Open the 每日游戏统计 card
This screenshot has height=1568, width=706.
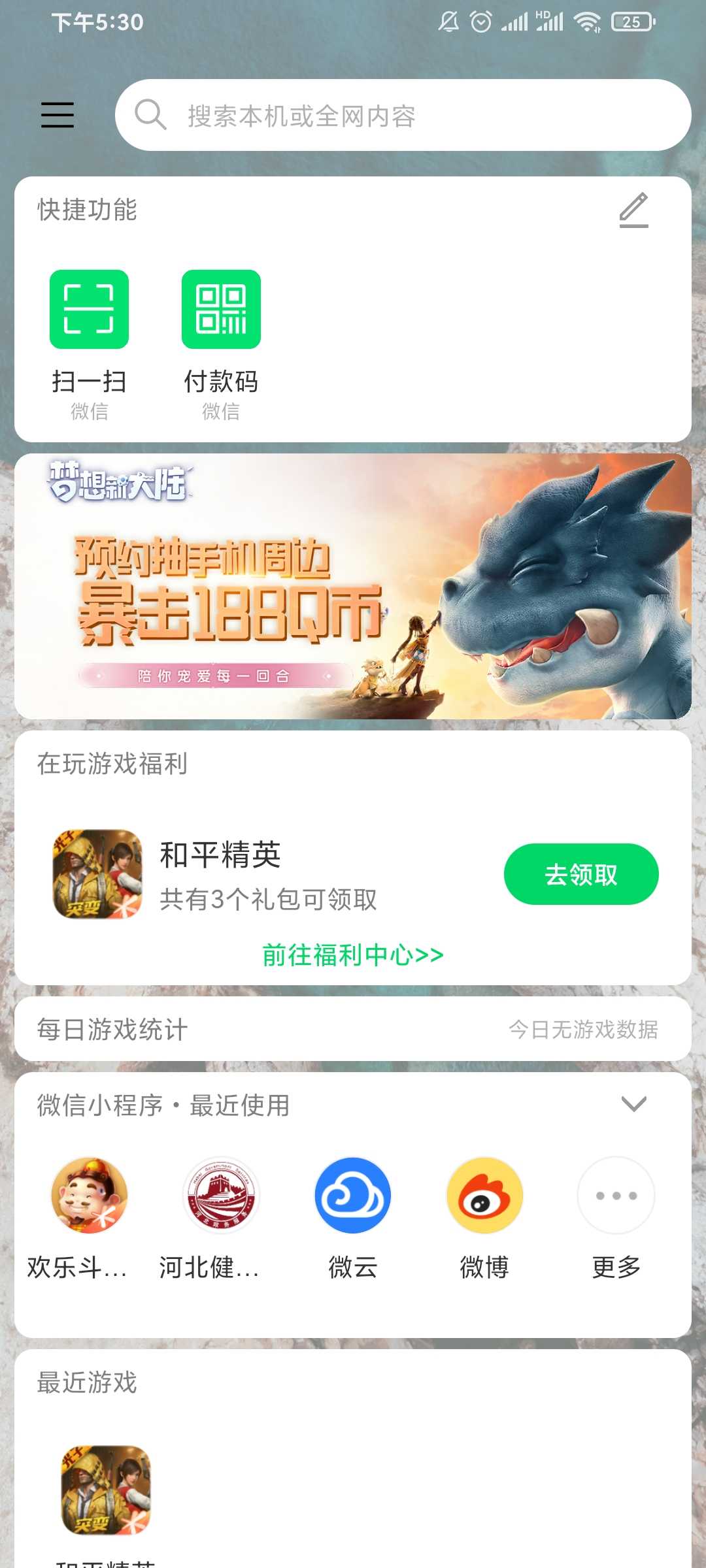[x=353, y=1029]
